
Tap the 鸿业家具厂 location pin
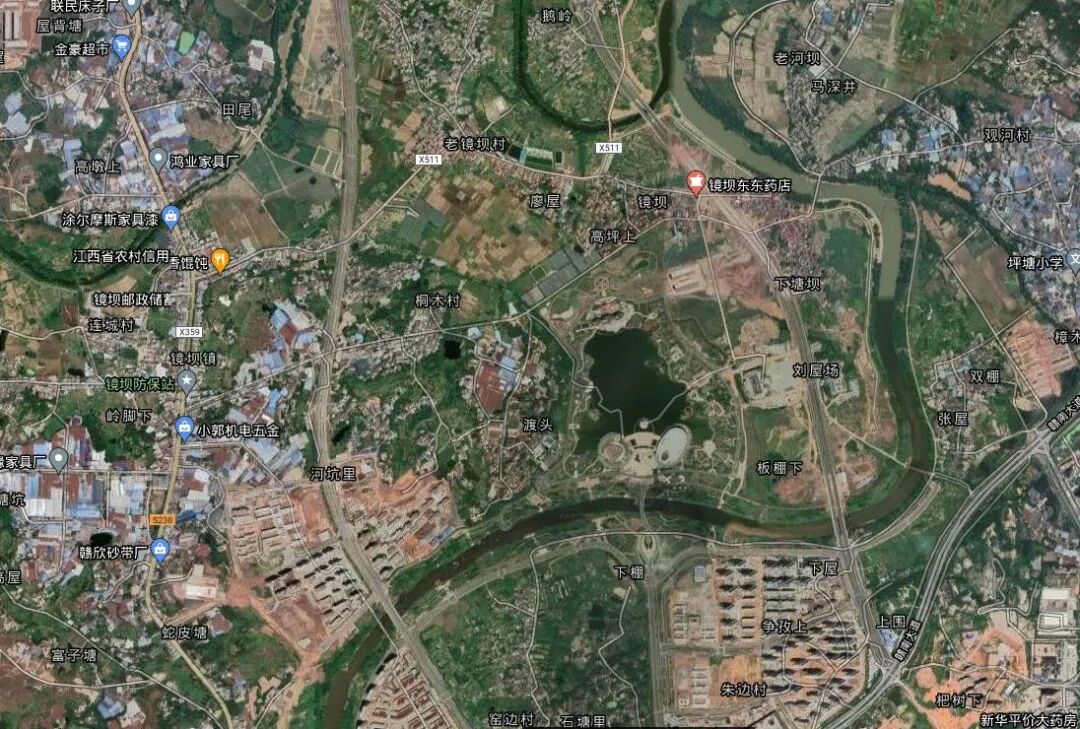click(x=158, y=158)
